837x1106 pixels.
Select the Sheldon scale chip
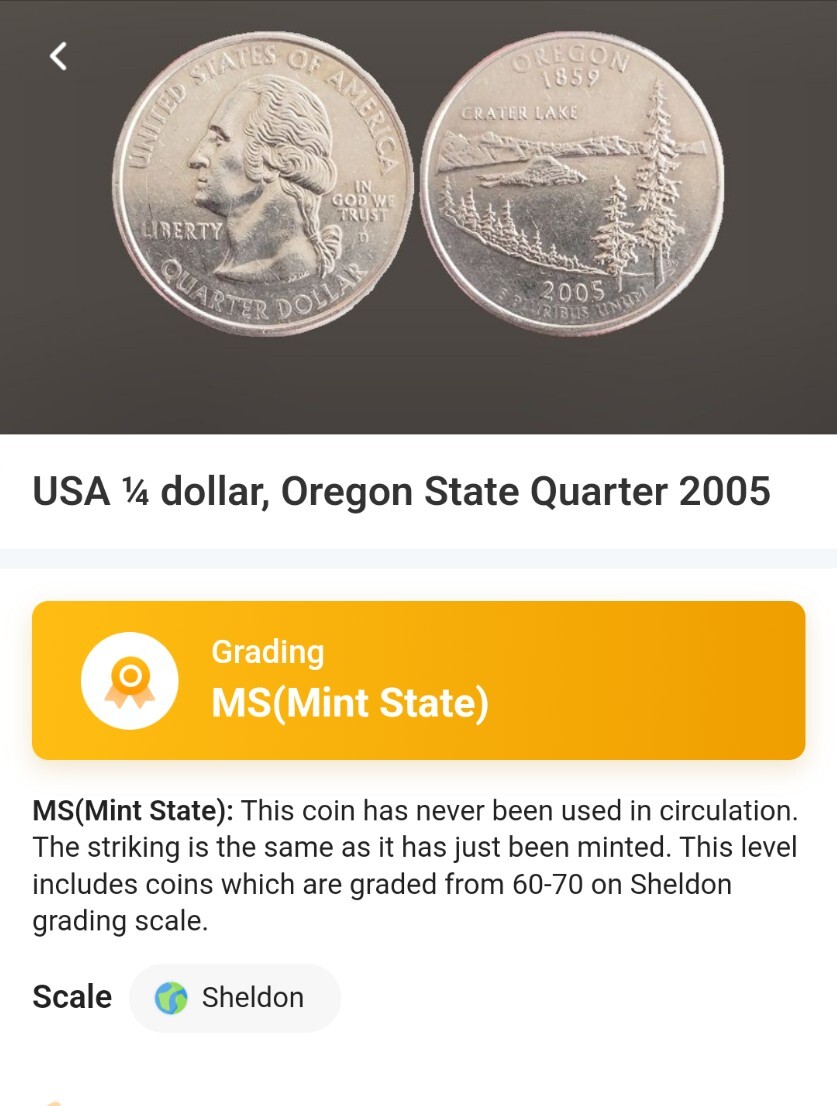235,998
